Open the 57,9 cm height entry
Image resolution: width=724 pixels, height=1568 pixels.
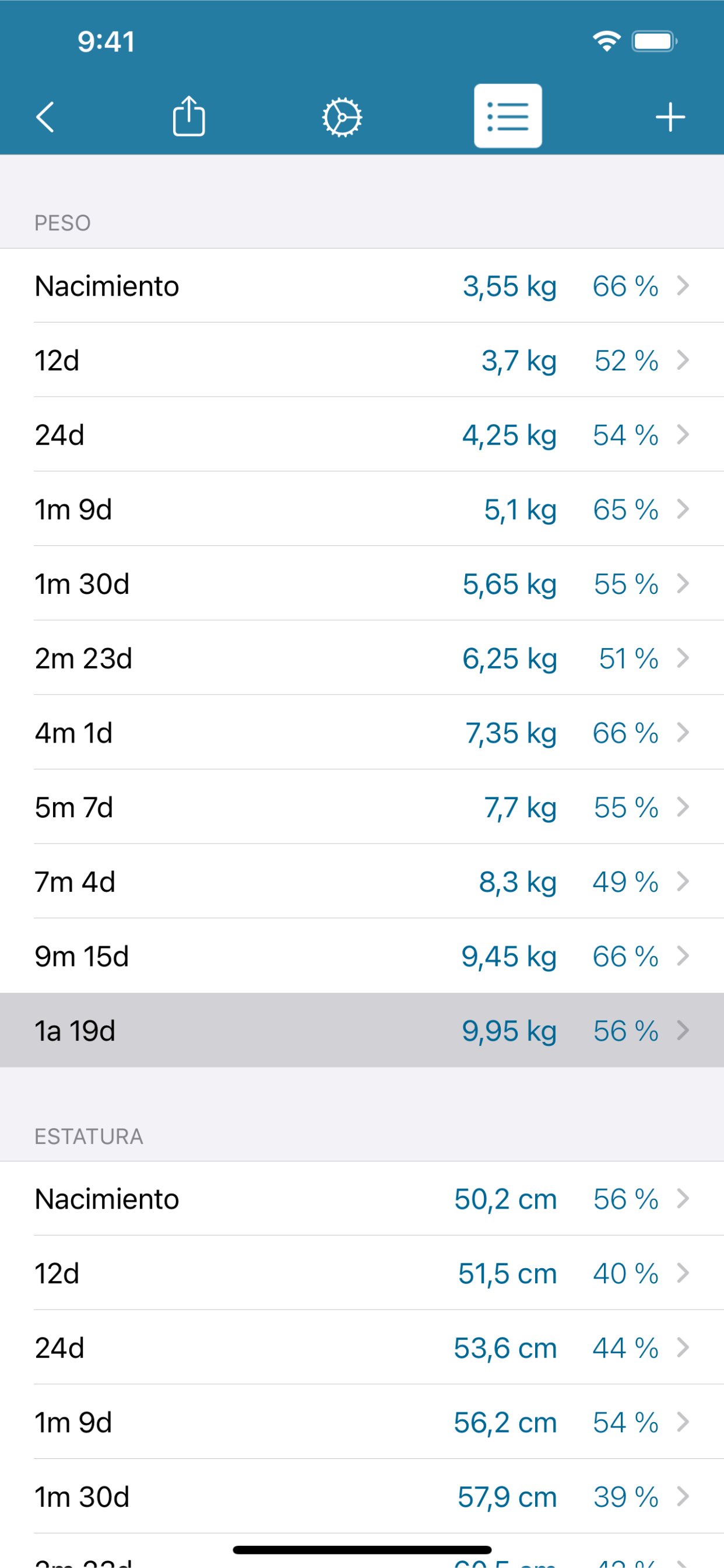362,1497
